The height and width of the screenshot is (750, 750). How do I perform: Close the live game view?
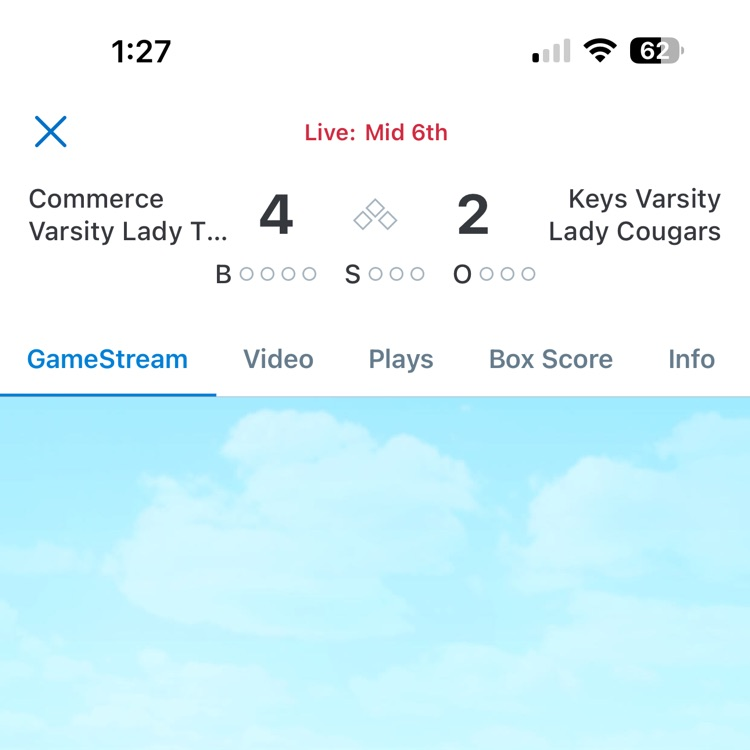point(50,131)
